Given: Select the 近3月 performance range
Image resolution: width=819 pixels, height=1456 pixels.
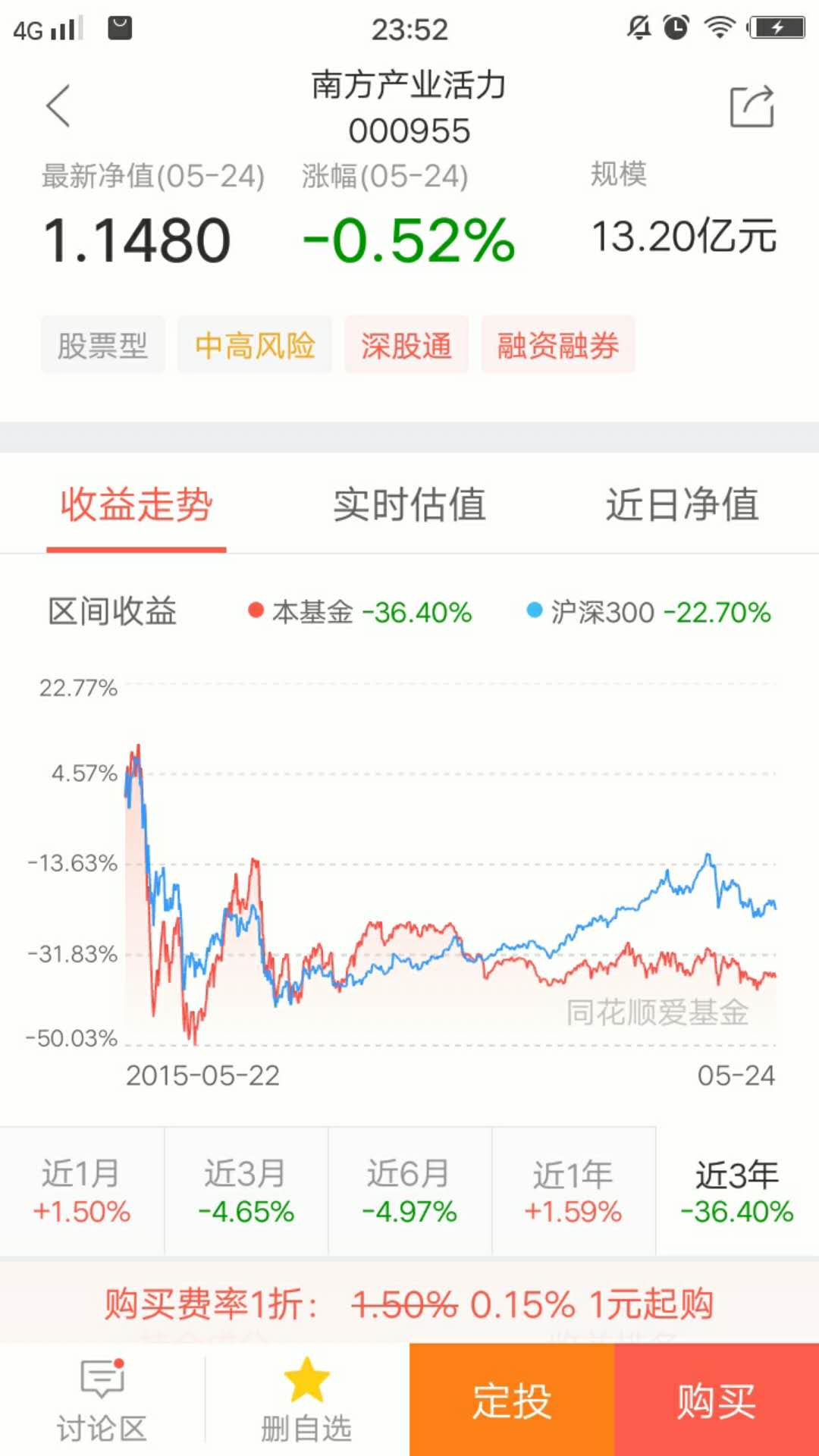Looking at the screenshot, I should [246, 1191].
